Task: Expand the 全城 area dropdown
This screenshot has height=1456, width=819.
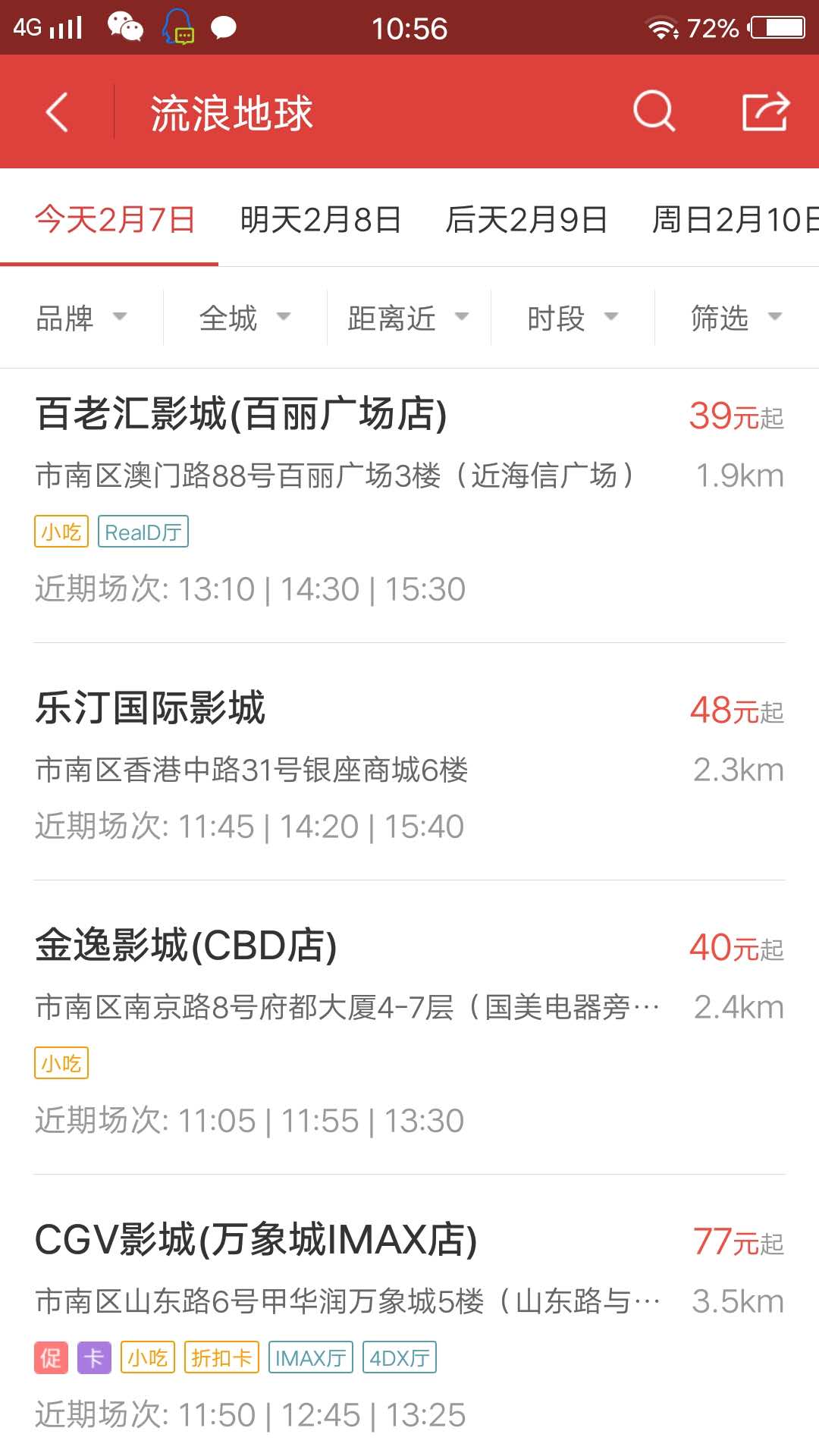Action: [245, 318]
